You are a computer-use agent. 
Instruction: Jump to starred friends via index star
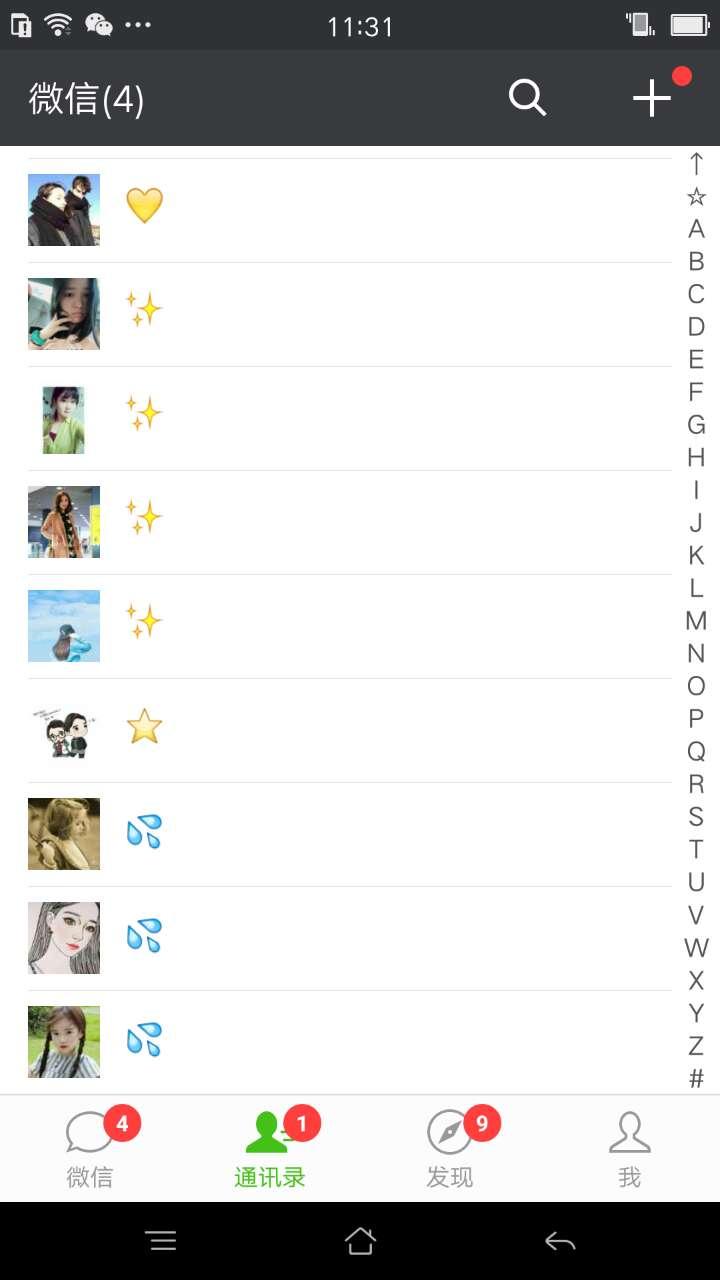point(696,196)
